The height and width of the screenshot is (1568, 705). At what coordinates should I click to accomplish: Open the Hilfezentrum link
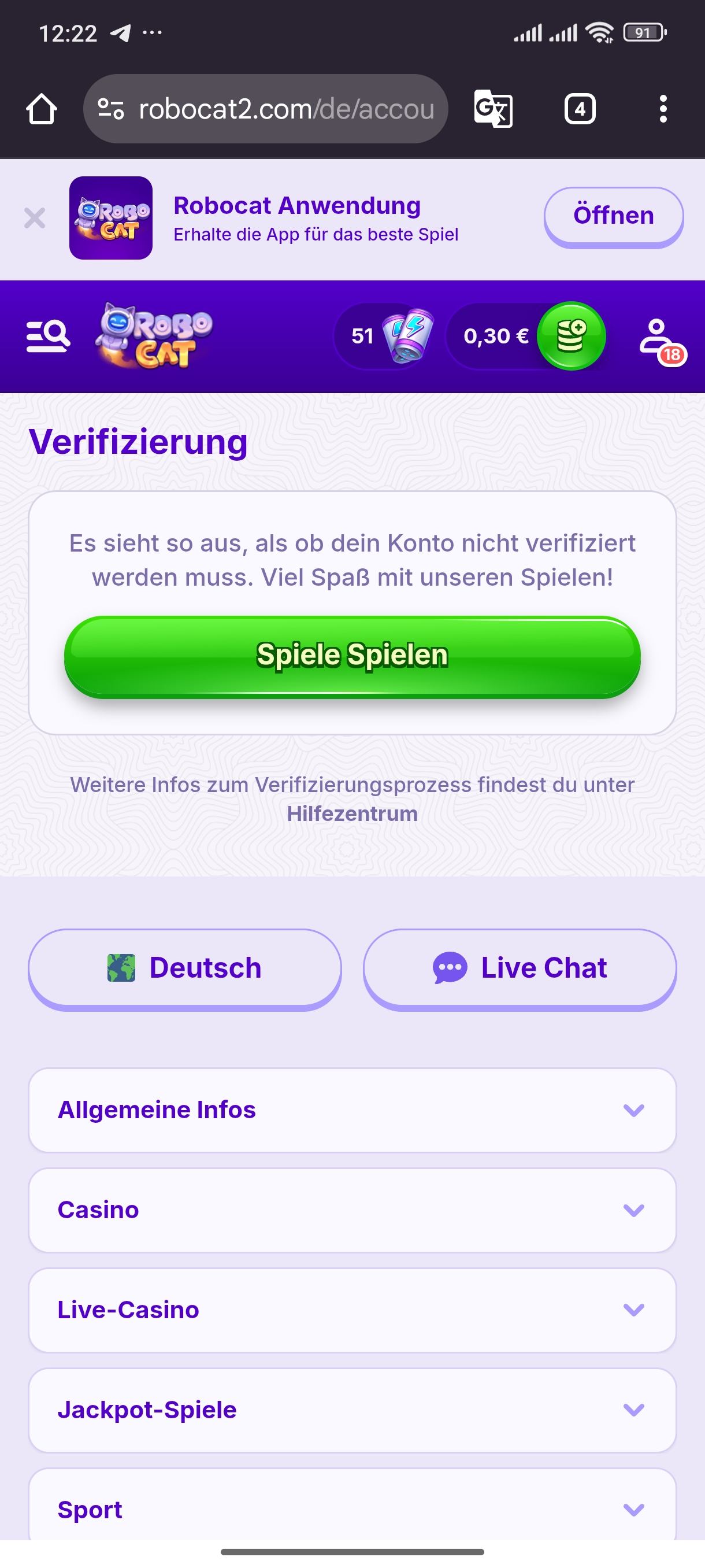pyautogui.click(x=352, y=814)
